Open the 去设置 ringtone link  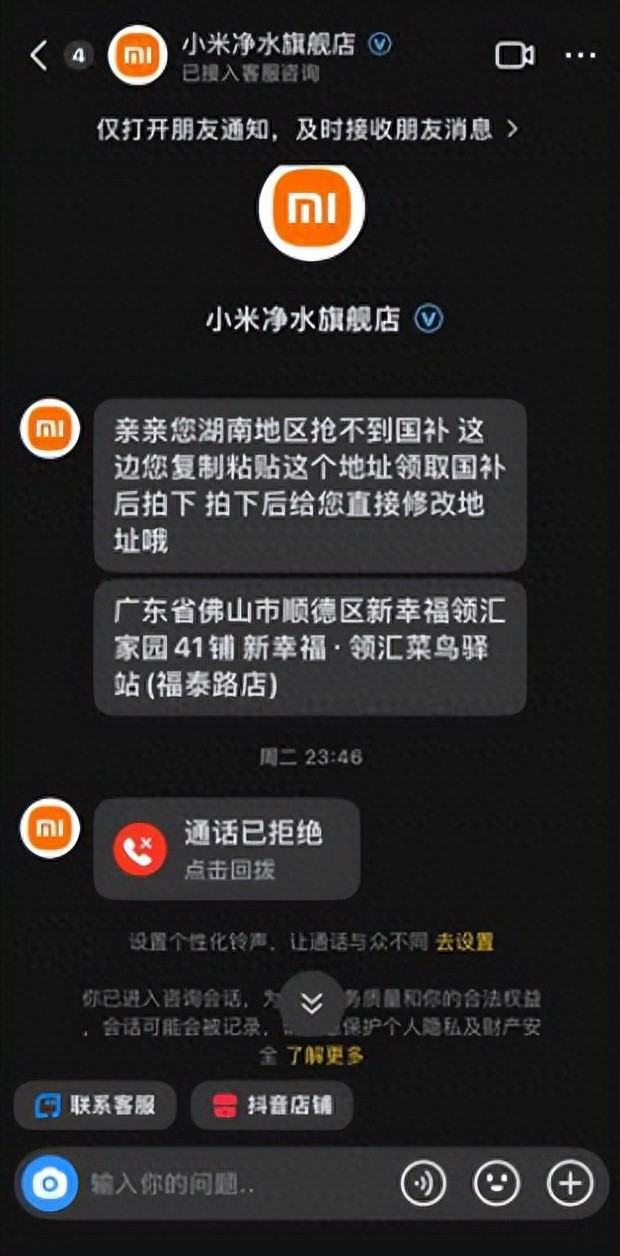(x=464, y=942)
